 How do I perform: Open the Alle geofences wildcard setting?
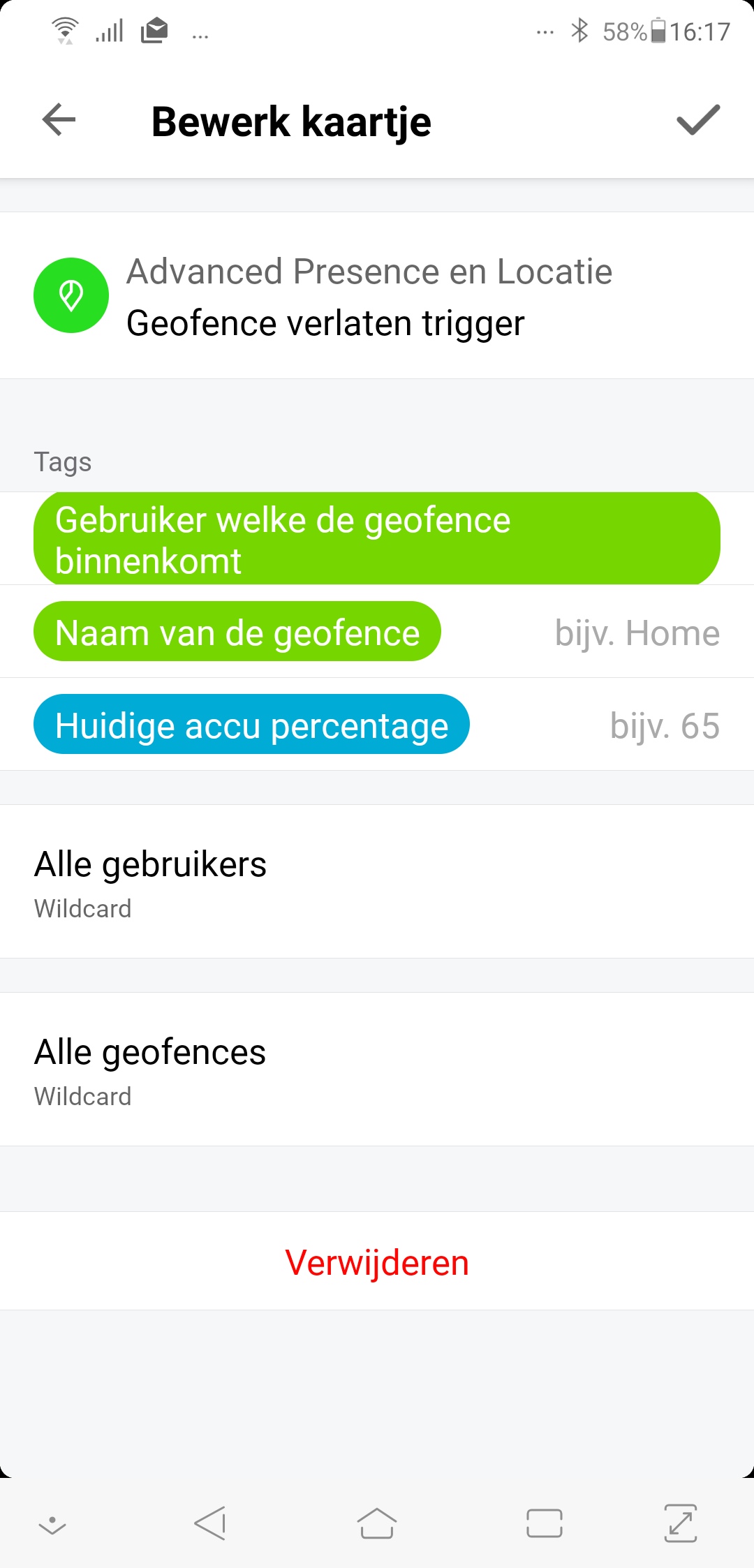(x=377, y=1070)
